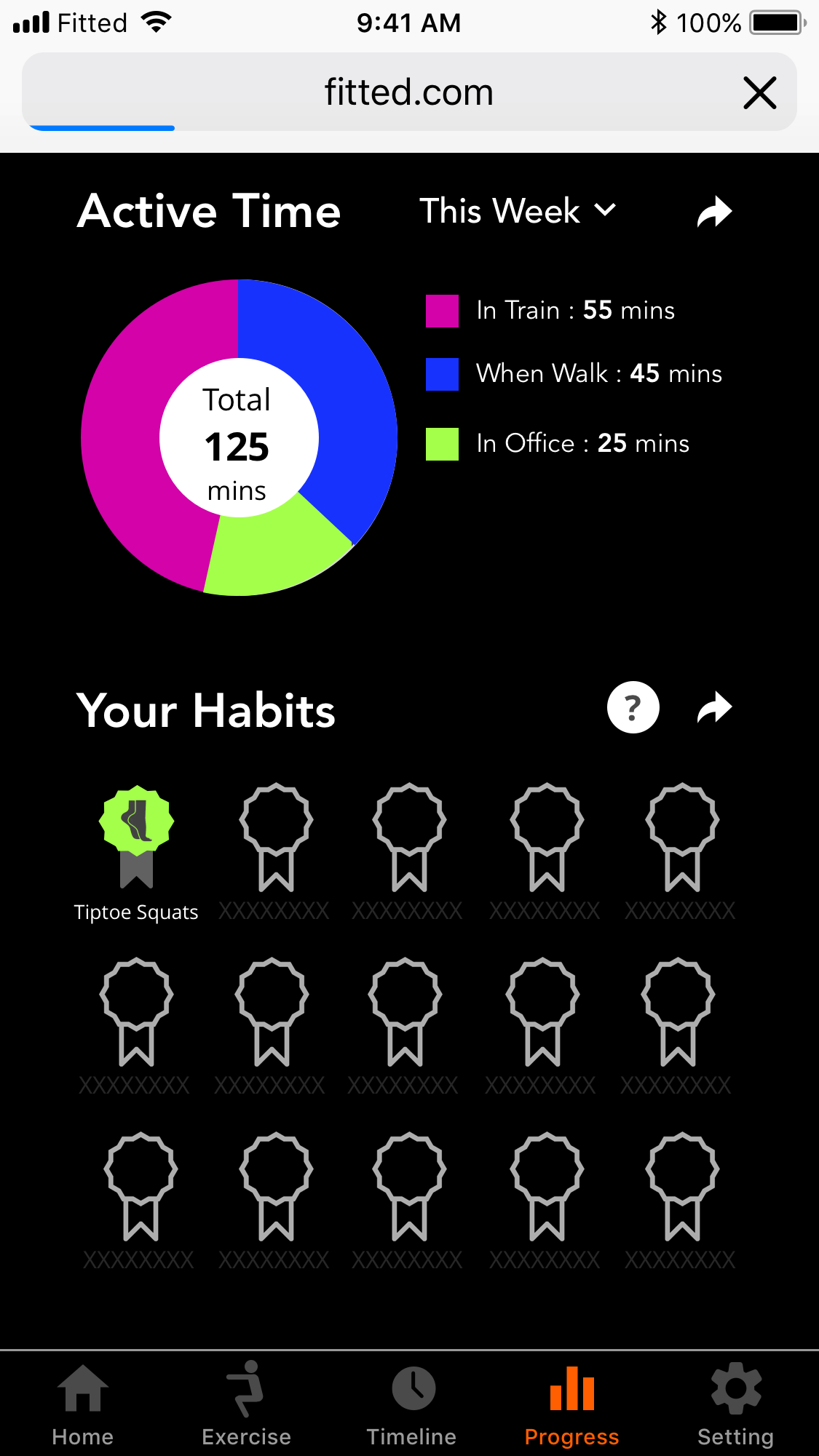The height and width of the screenshot is (1456, 819).
Task: Open the Setting tab
Action: pyautogui.click(x=735, y=1405)
